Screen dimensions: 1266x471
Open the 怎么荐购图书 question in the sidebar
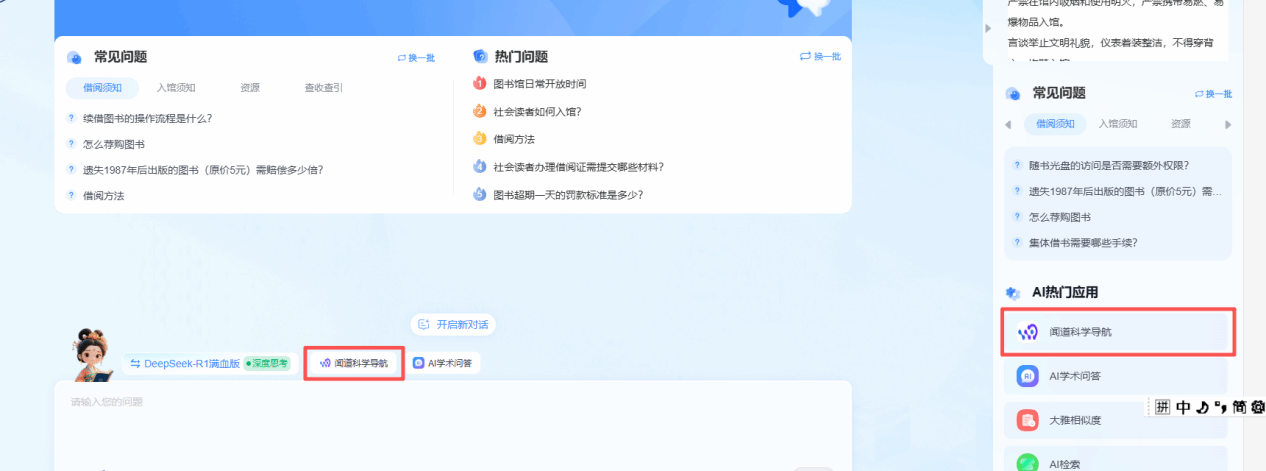coord(1059,216)
